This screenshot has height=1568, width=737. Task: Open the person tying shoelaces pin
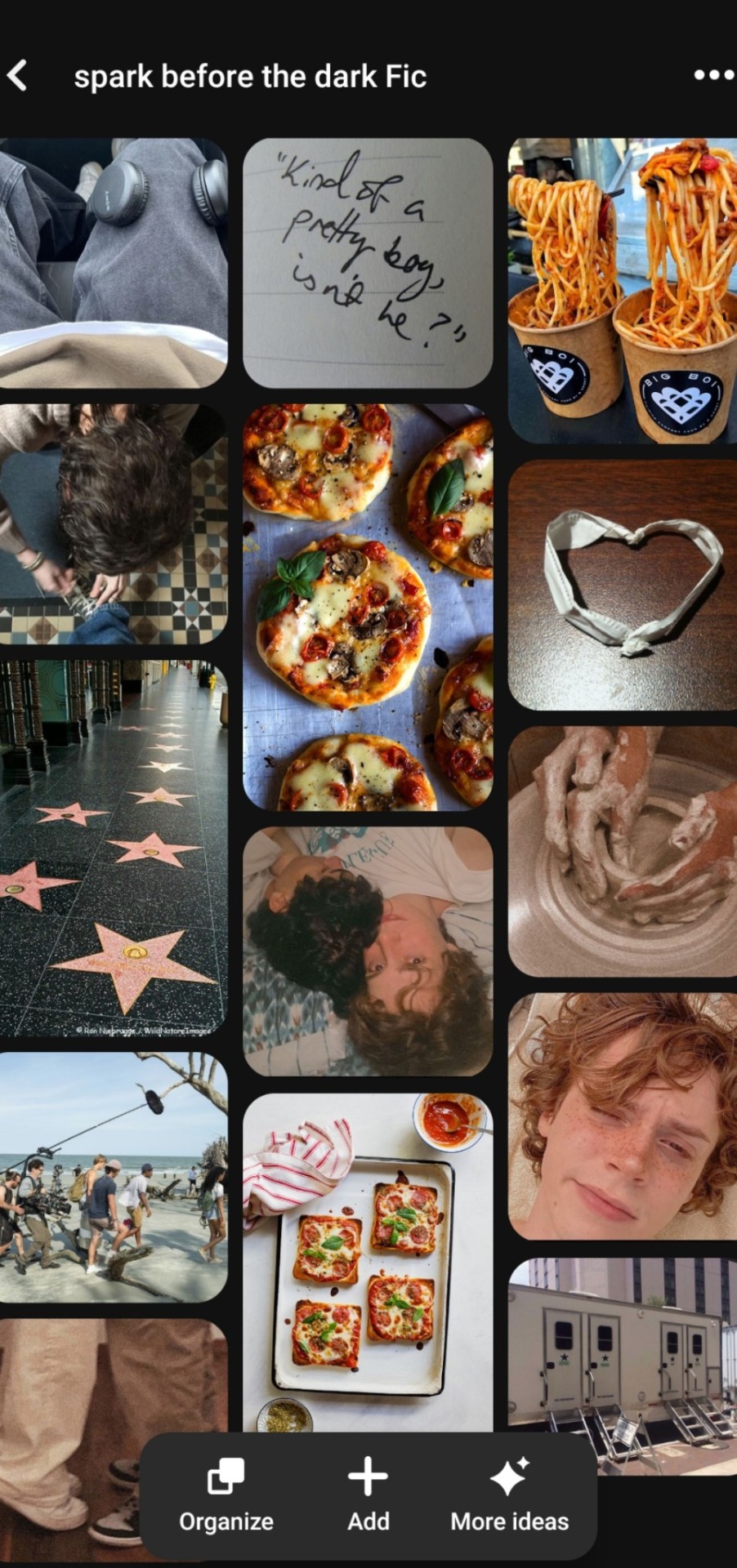click(113, 523)
